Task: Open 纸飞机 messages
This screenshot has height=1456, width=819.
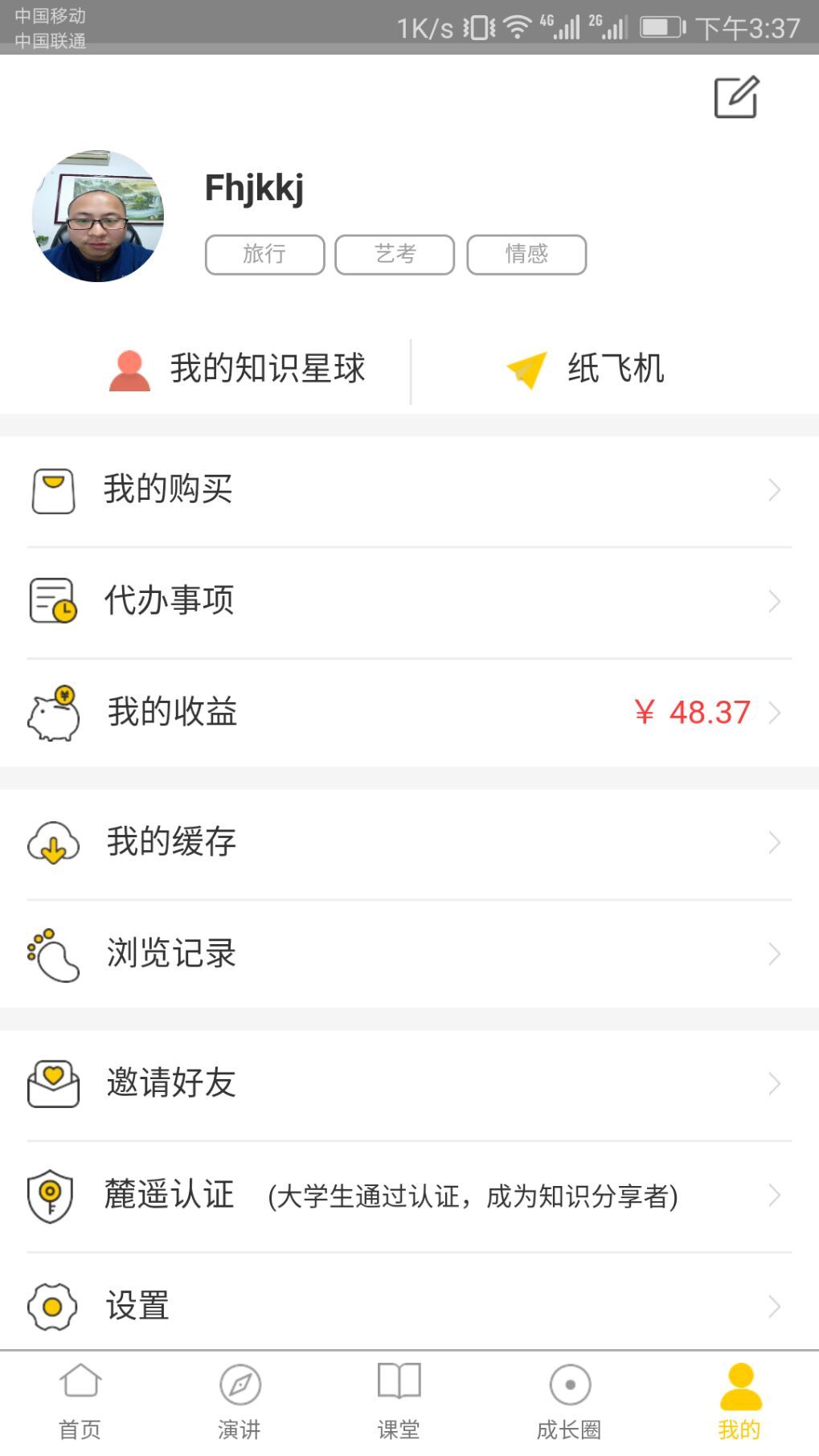Action: pos(585,370)
